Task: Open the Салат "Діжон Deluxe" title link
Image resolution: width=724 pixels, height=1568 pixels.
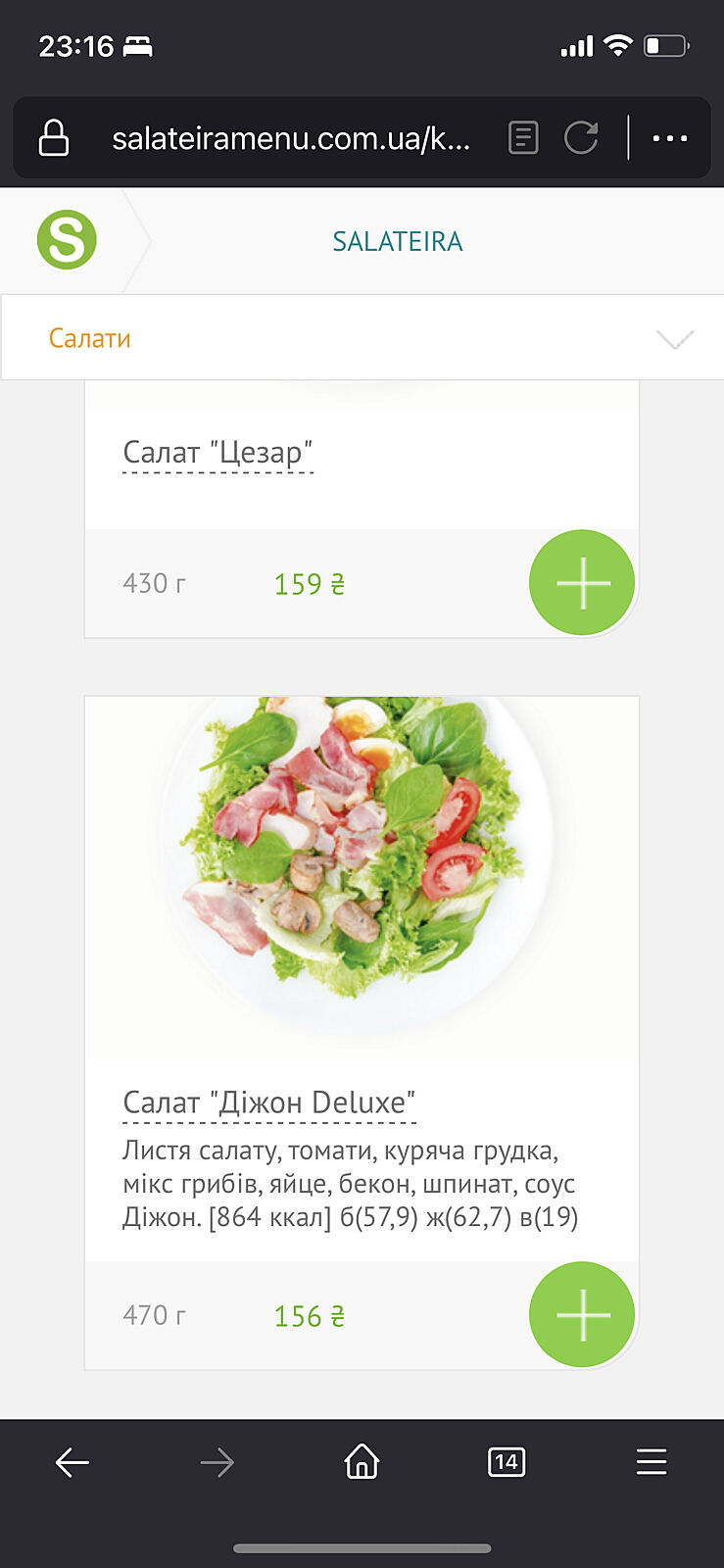Action: 269,1102
